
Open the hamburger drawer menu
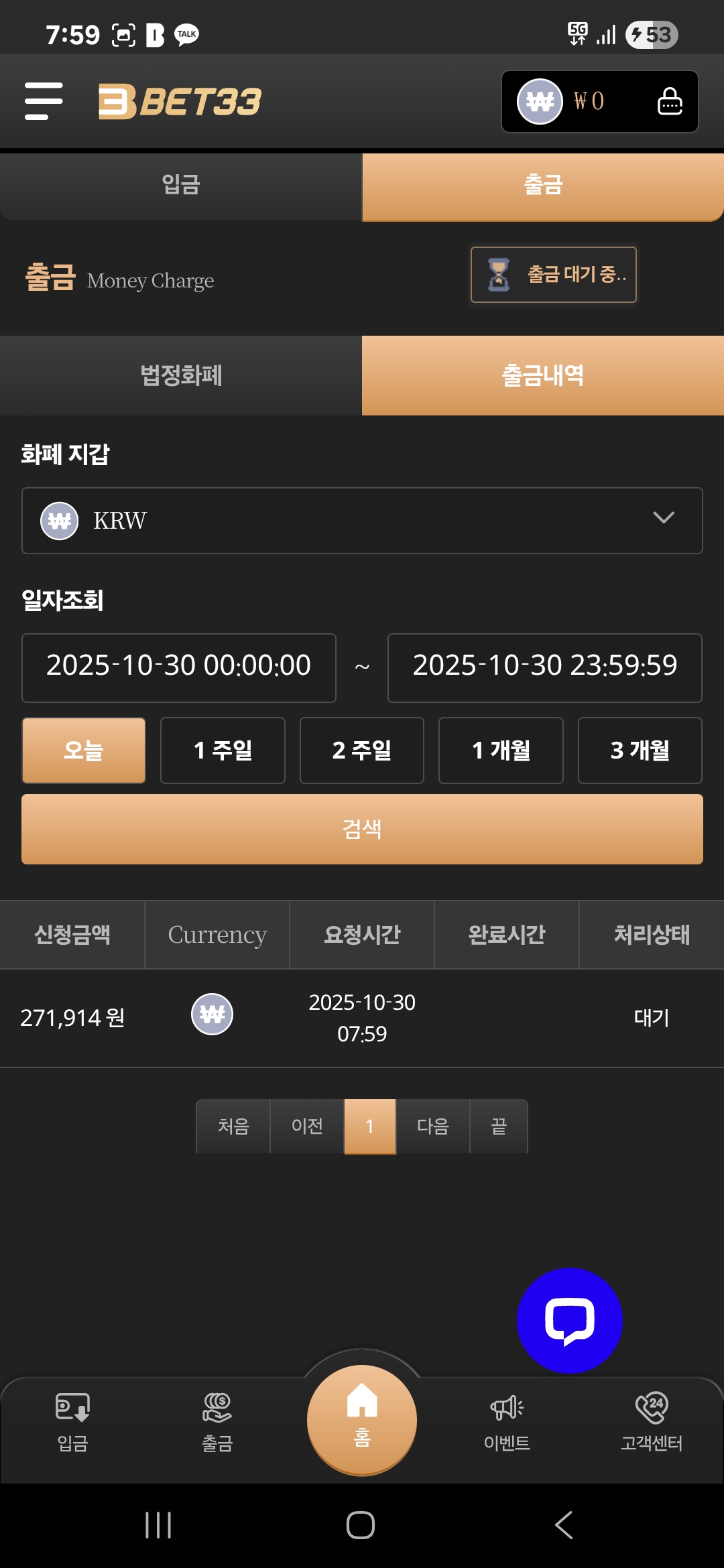coord(44,101)
